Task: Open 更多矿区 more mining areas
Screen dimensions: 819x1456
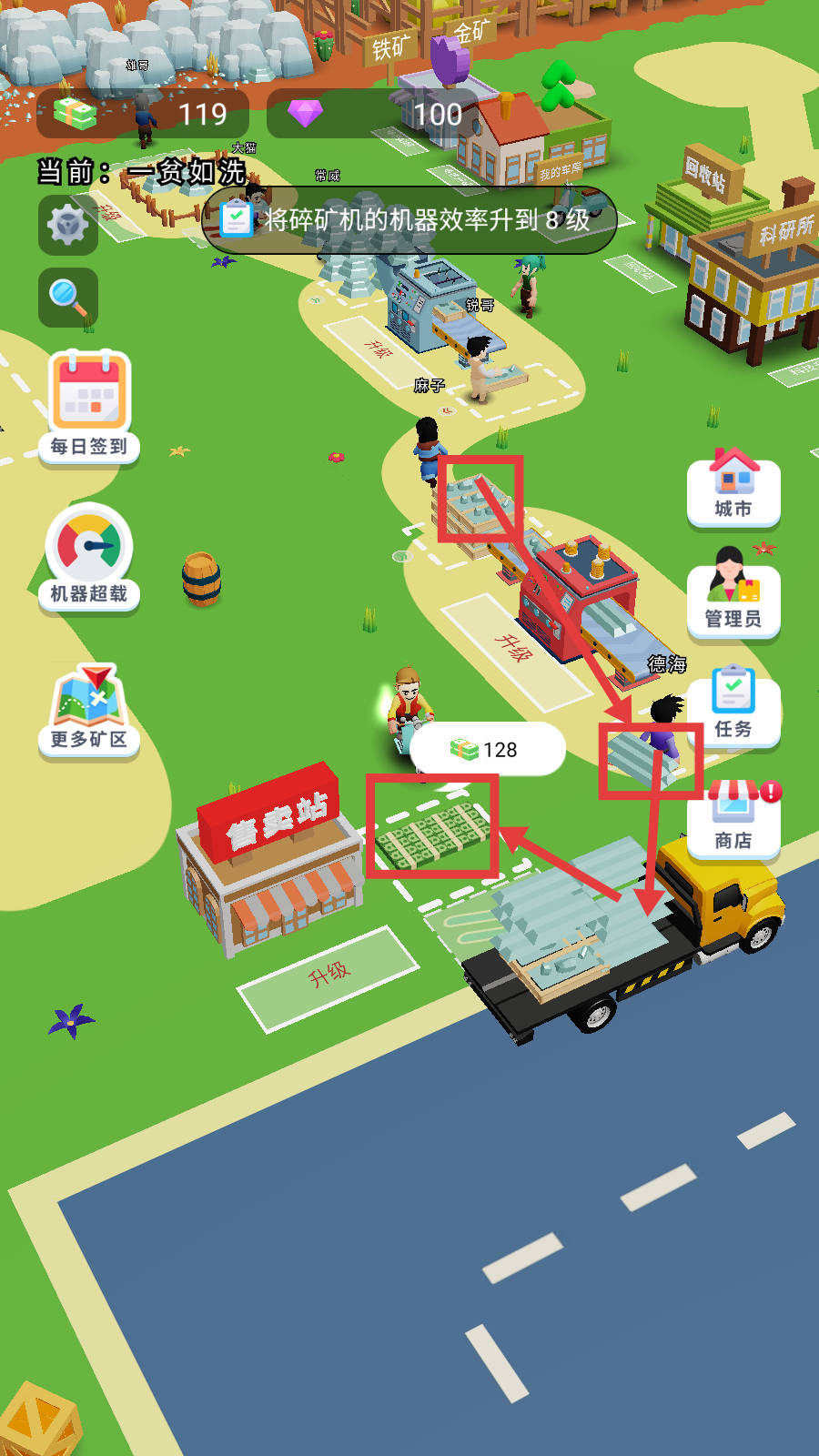Action: [x=89, y=710]
